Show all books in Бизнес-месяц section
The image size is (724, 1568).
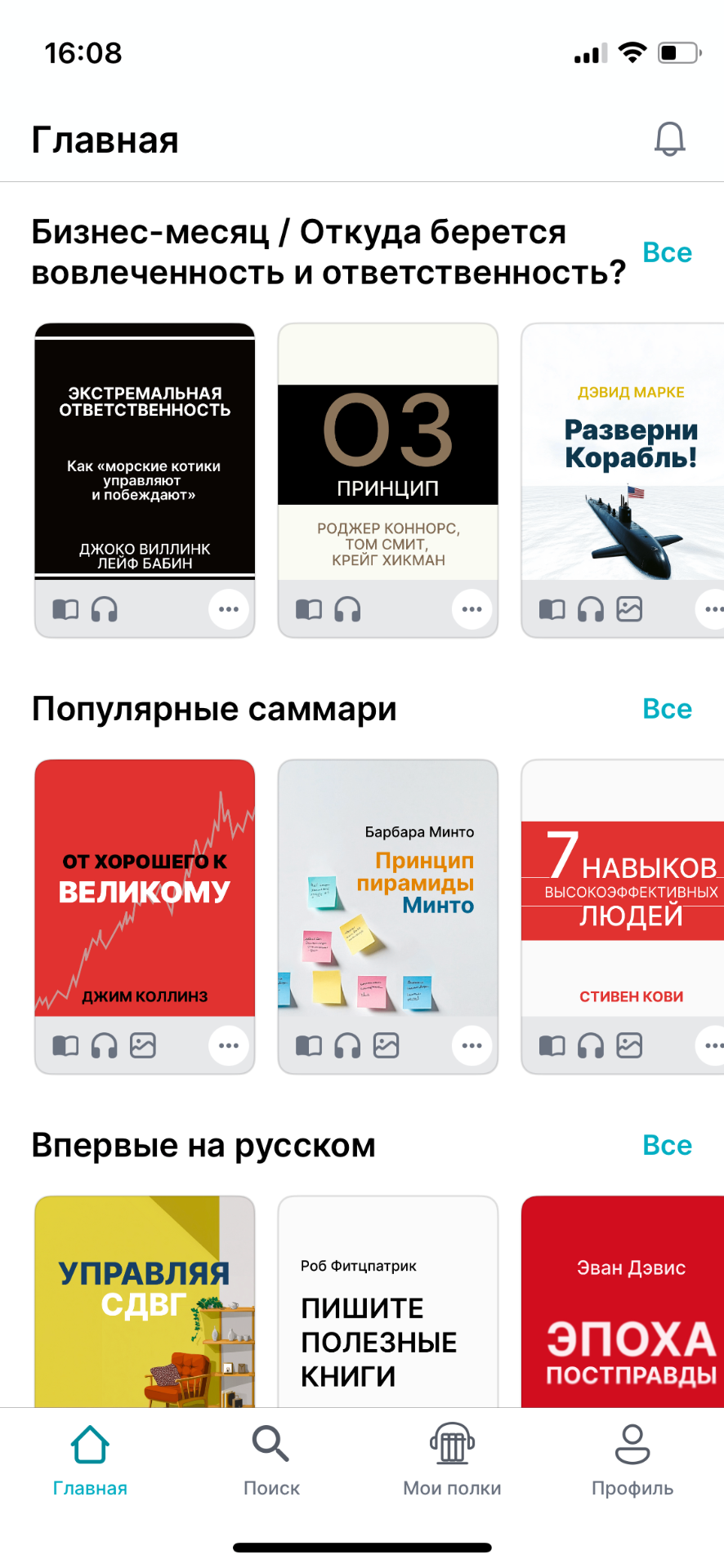[667, 252]
